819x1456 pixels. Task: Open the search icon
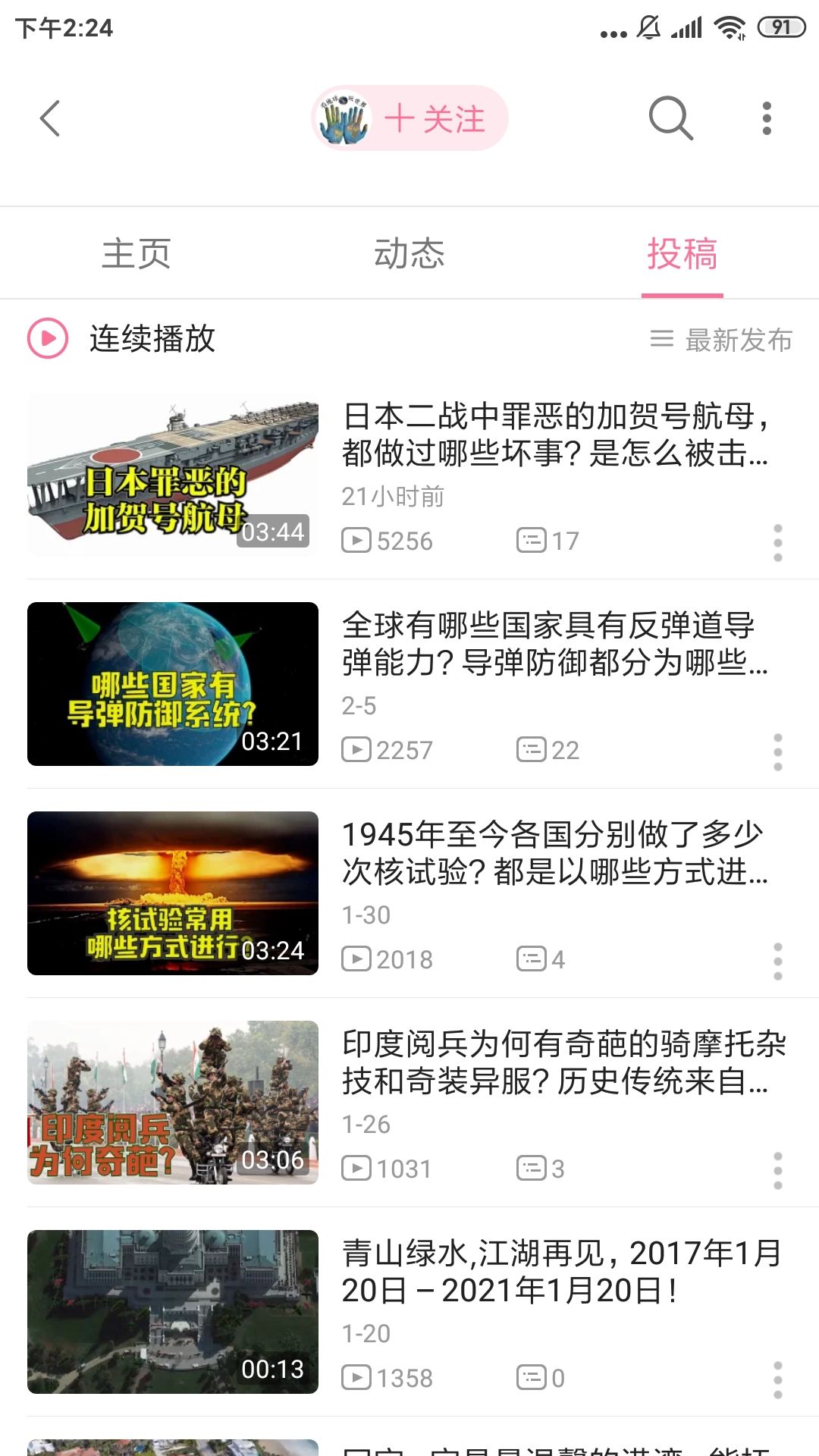pos(670,118)
